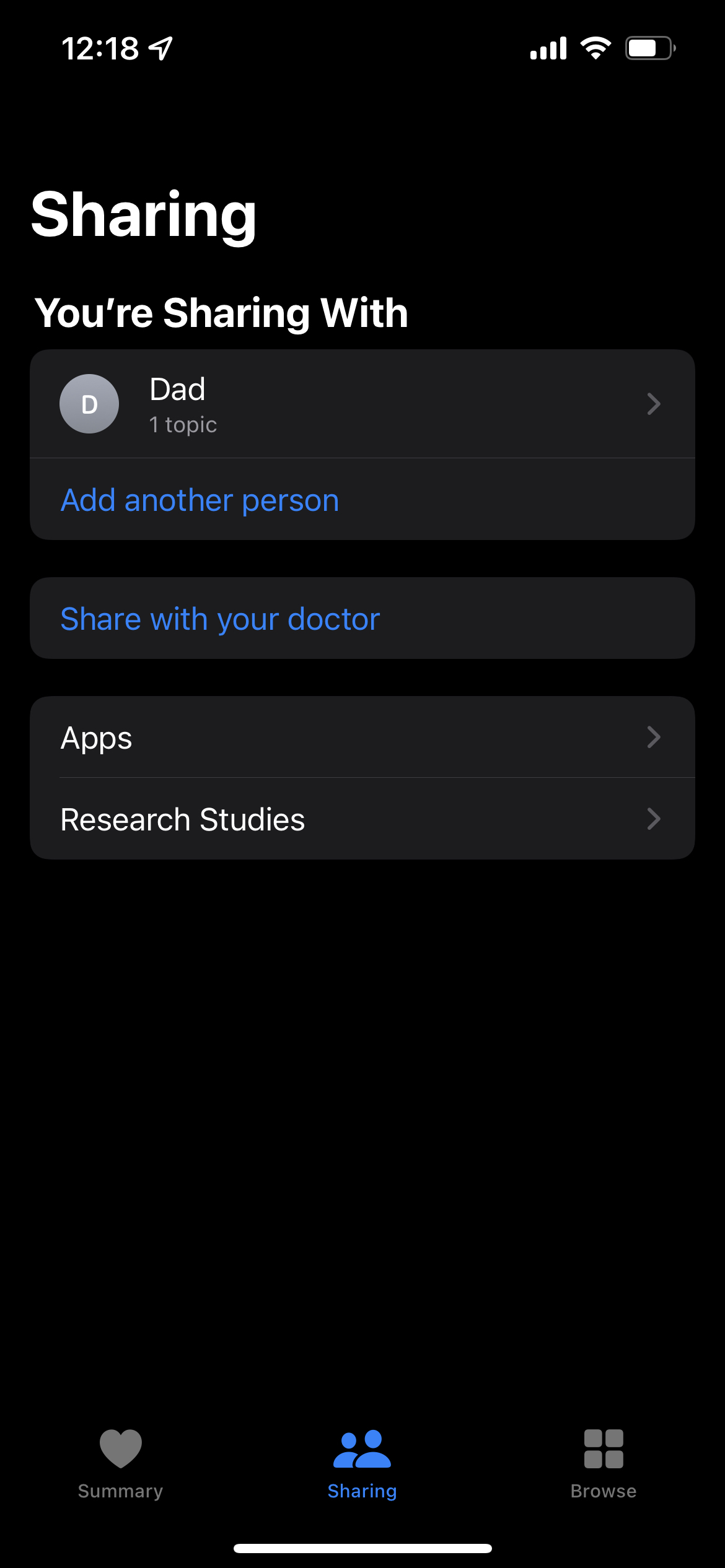Tap the 1 topic subtitle under Dad
This screenshot has width=725, height=1568.
[x=183, y=425]
